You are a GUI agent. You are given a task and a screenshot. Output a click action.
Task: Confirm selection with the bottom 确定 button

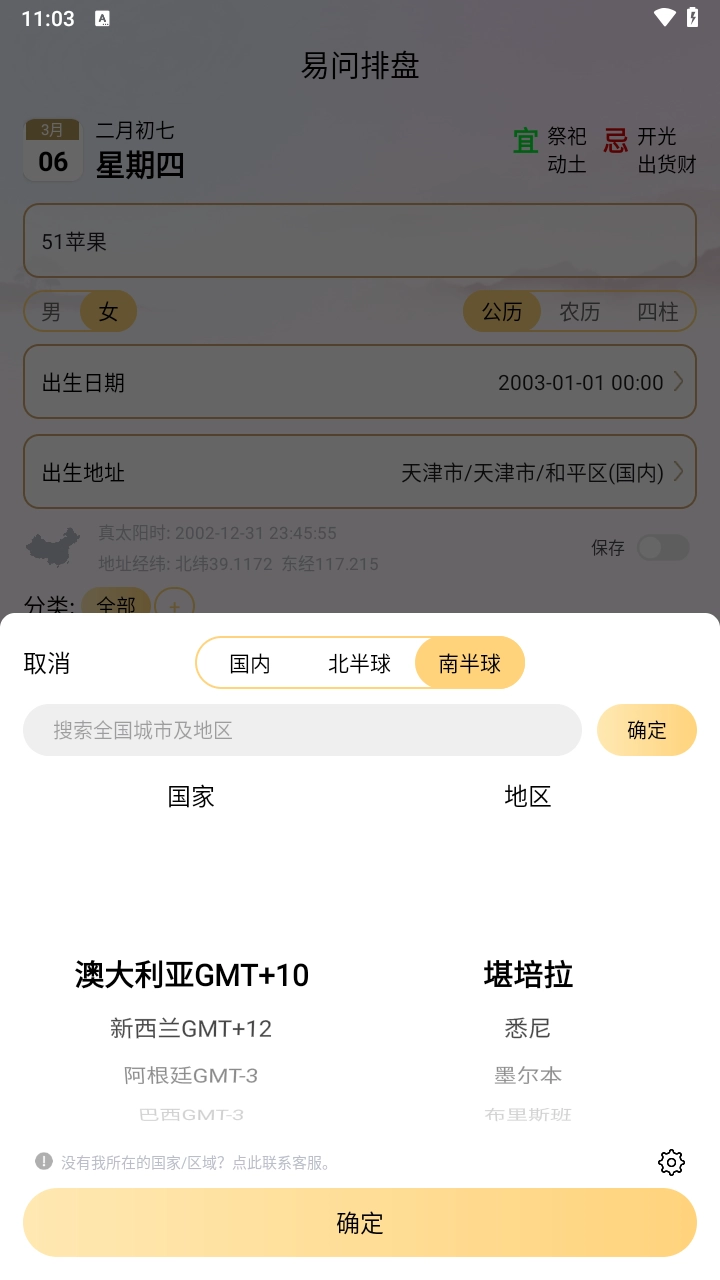[x=360, y=1222]
